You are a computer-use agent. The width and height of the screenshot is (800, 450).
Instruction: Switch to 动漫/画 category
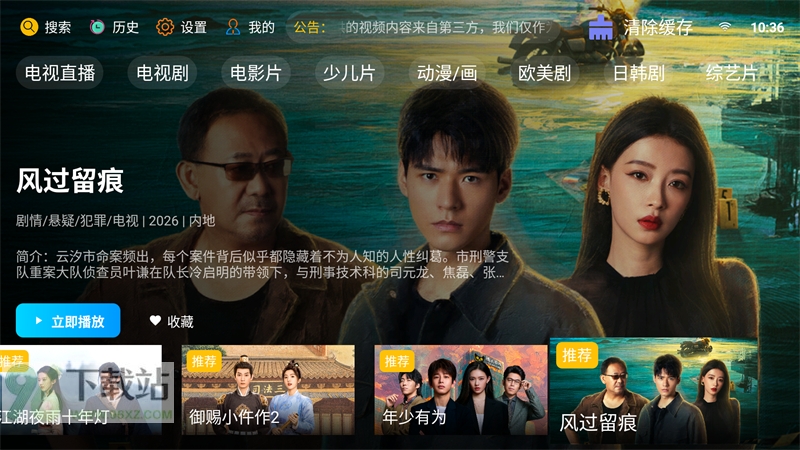[447, 73]
